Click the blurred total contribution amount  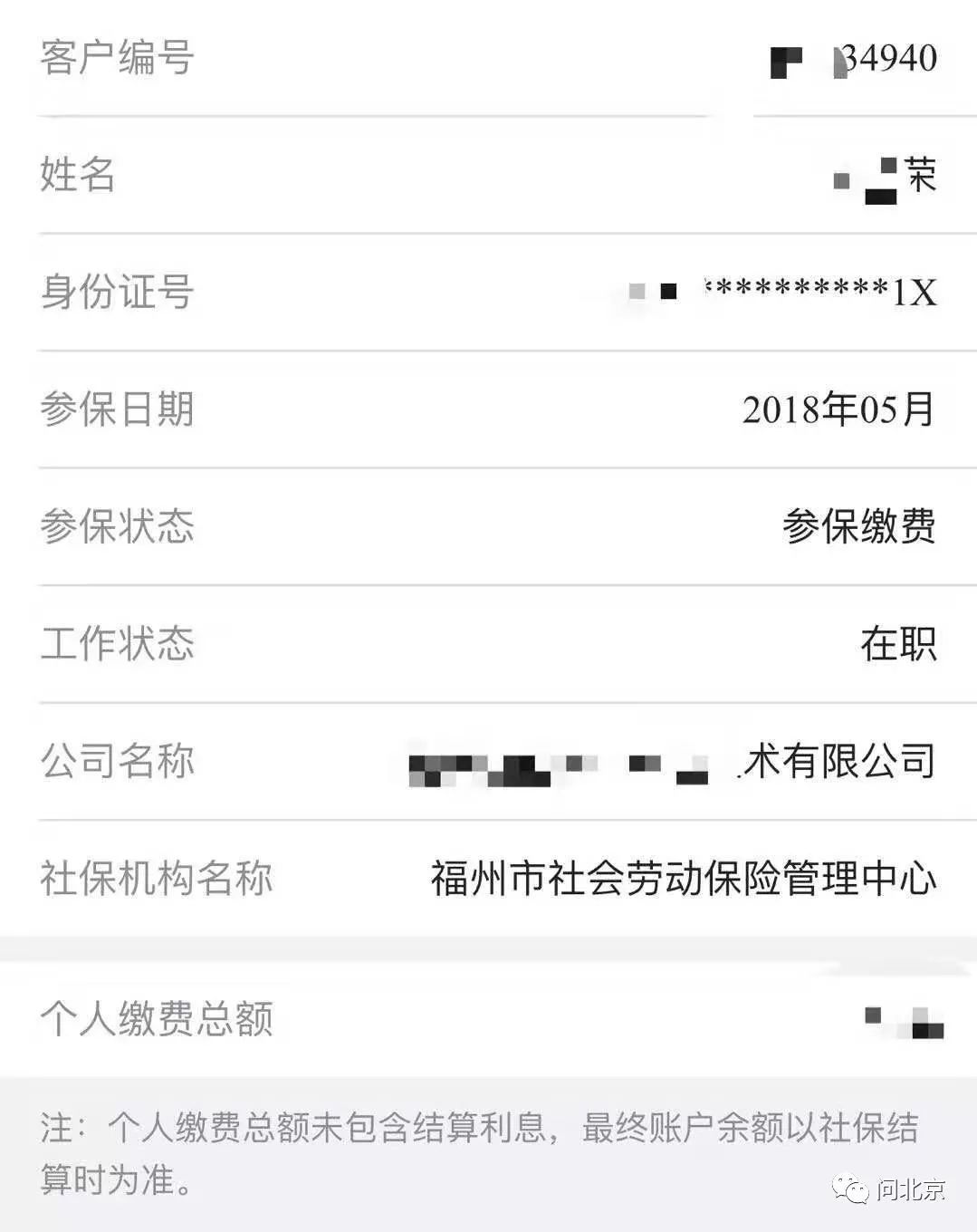point(901,1019)
